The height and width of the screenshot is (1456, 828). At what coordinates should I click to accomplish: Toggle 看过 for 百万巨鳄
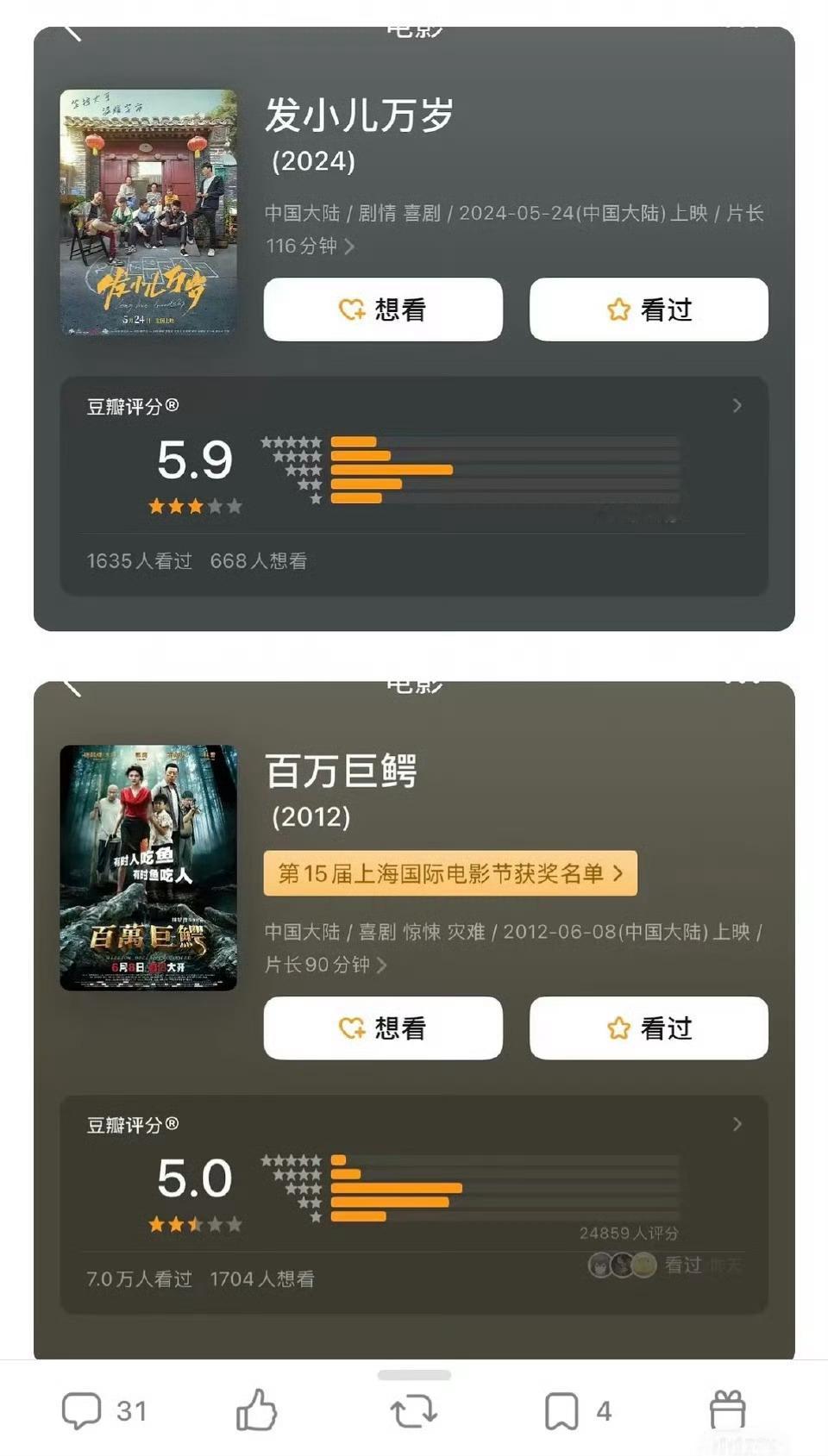tap(648, 1028)
